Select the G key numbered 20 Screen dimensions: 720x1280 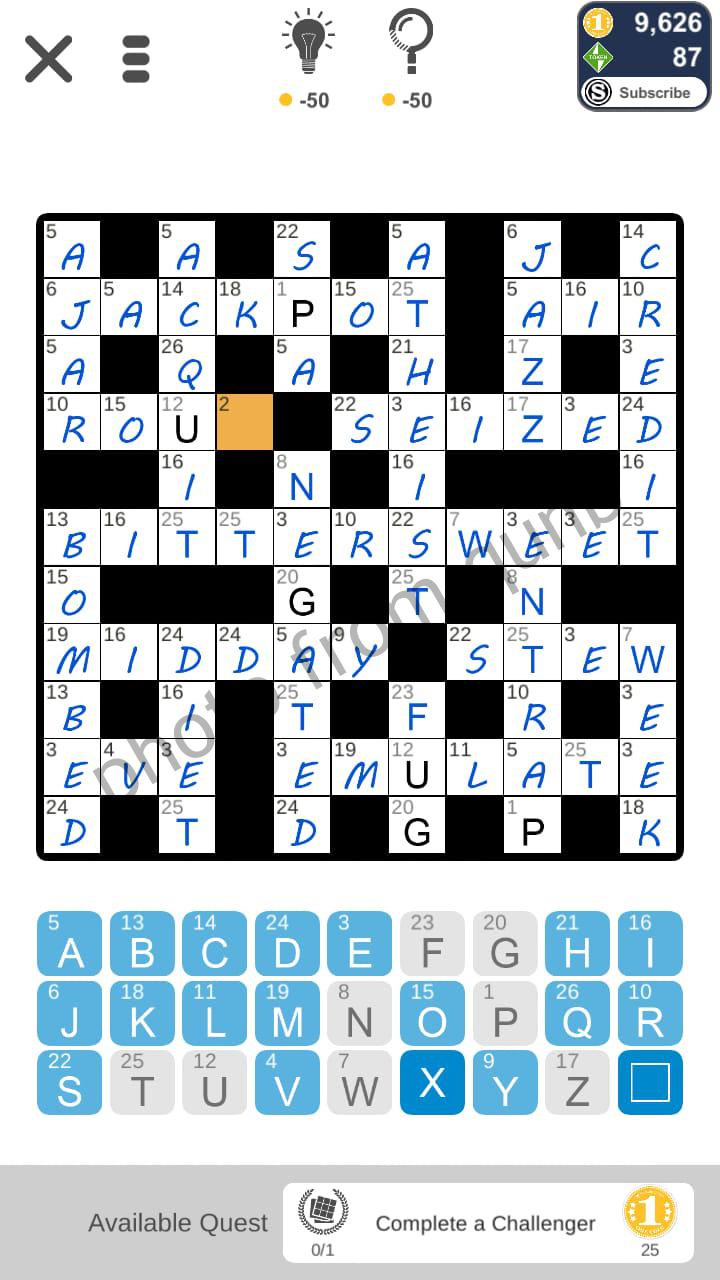pyautogui.click(x=505, y=944)
